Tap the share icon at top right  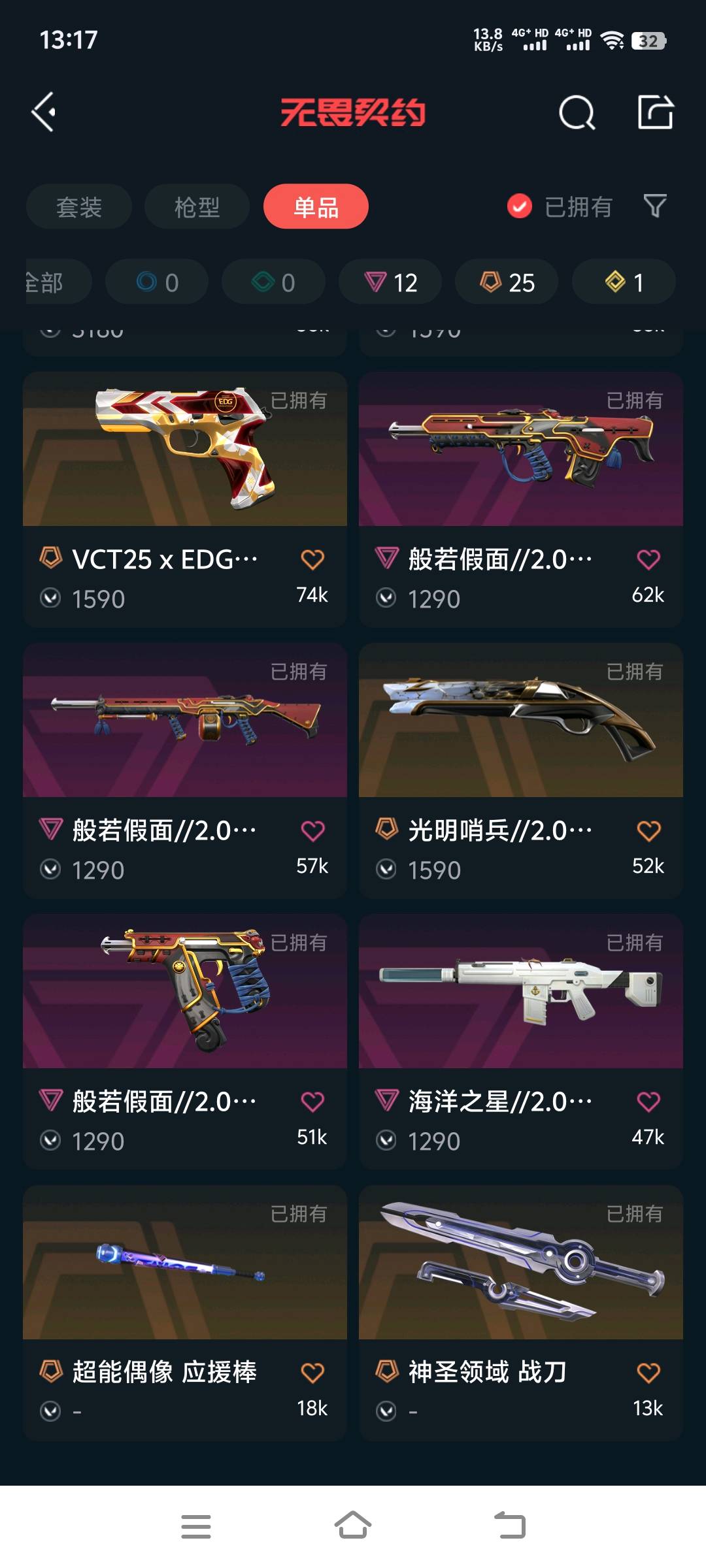pyautogui.click(x=656, y=112)
